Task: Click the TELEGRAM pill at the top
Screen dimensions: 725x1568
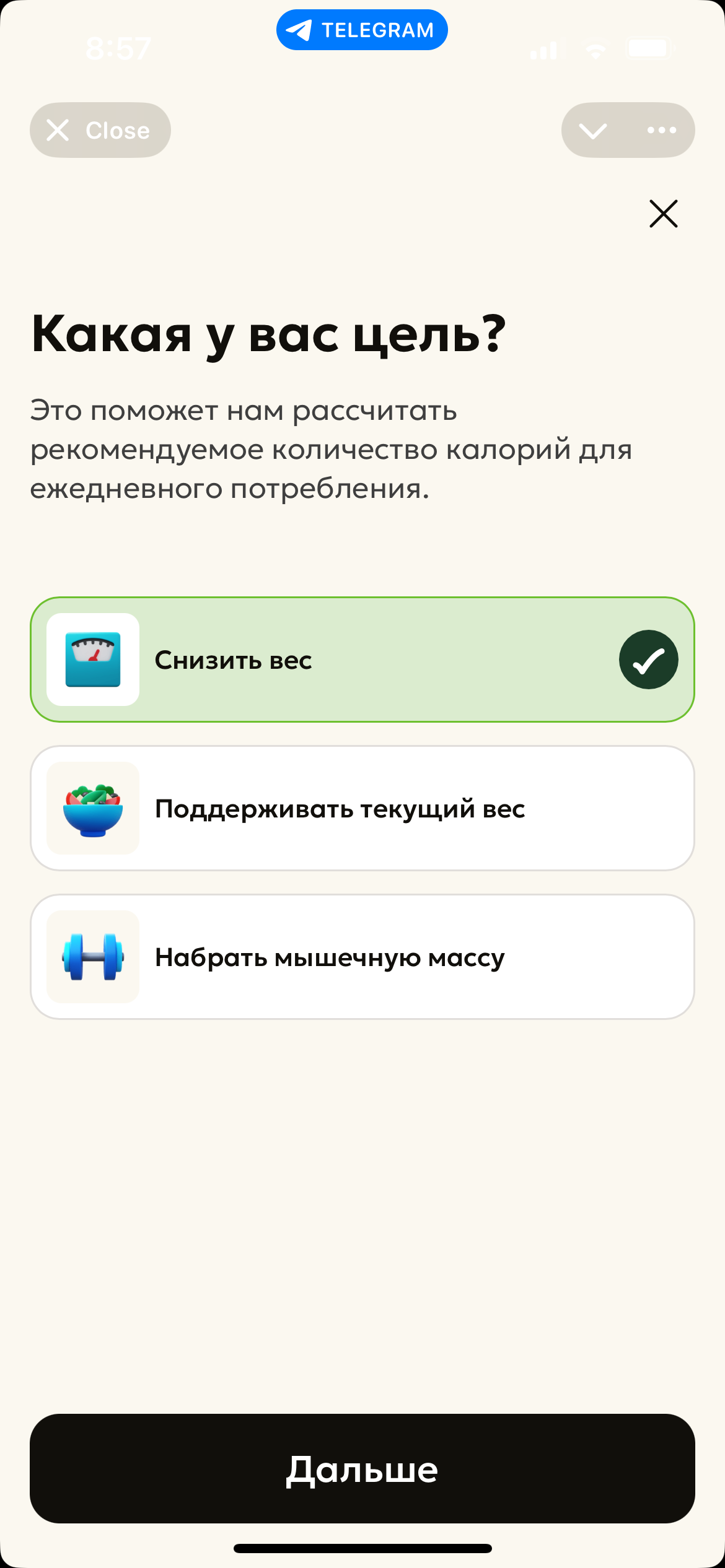Action: coord(362,28)
